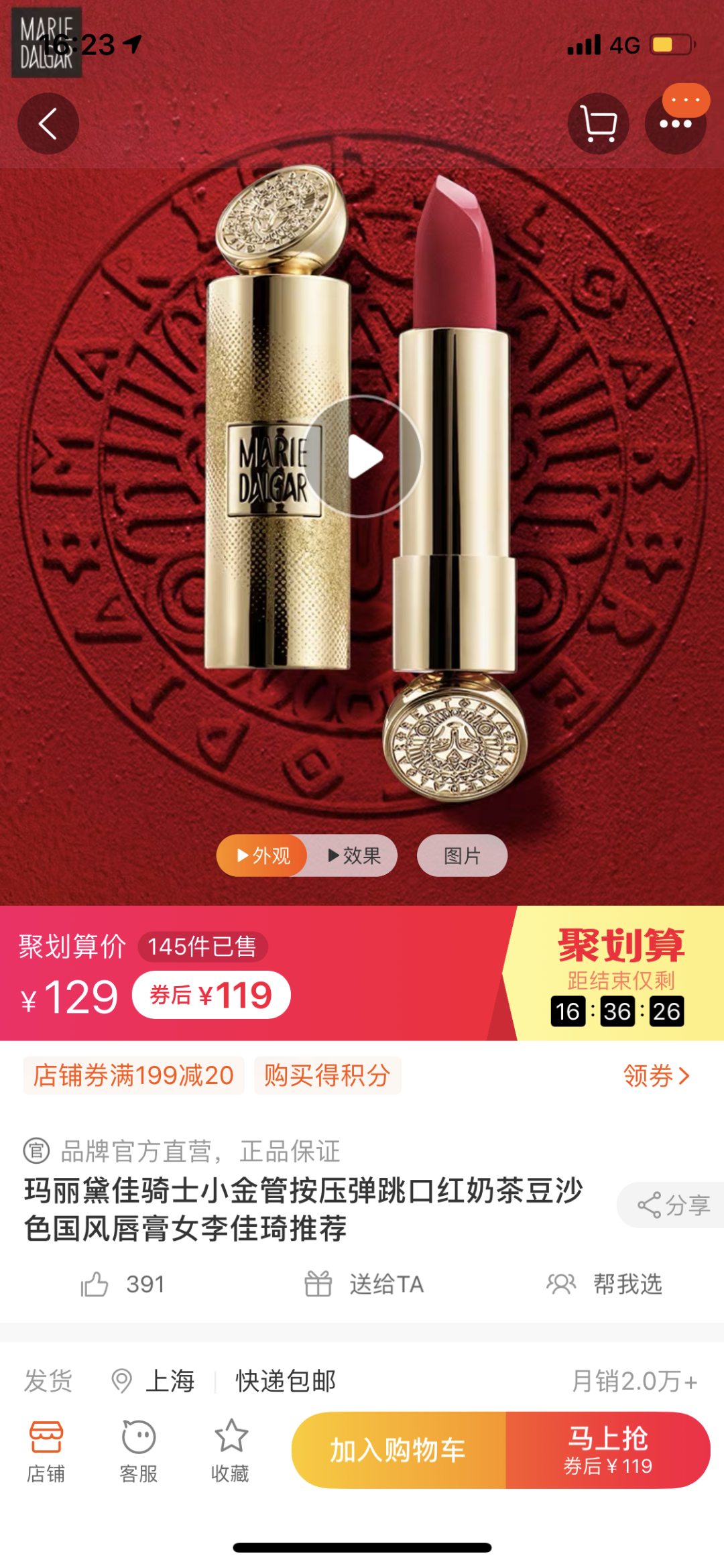Open 店铺券满199减20 coupon tag
Screen dimensions: 724x1568
pos(133,1075)
